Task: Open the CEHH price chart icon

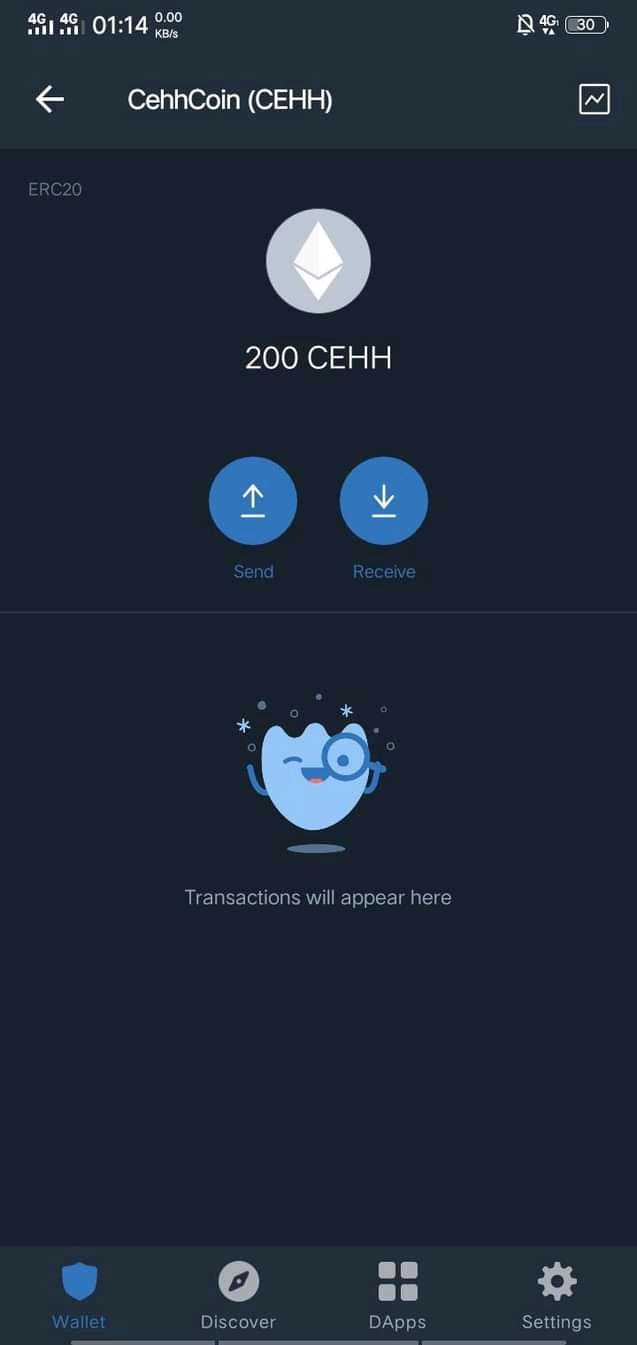Action: click(594, 99)
